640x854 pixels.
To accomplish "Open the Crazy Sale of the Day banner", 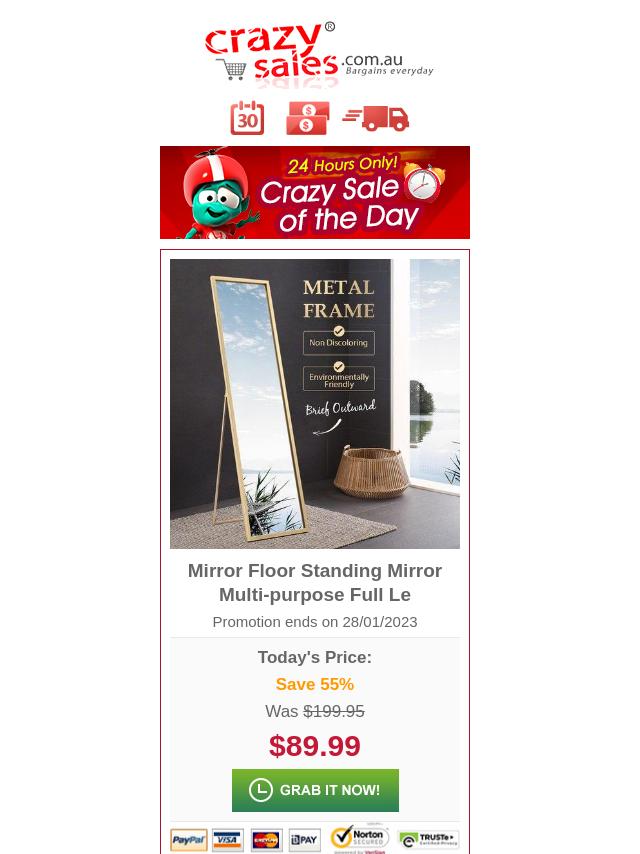I will click(x=315, y=192).
